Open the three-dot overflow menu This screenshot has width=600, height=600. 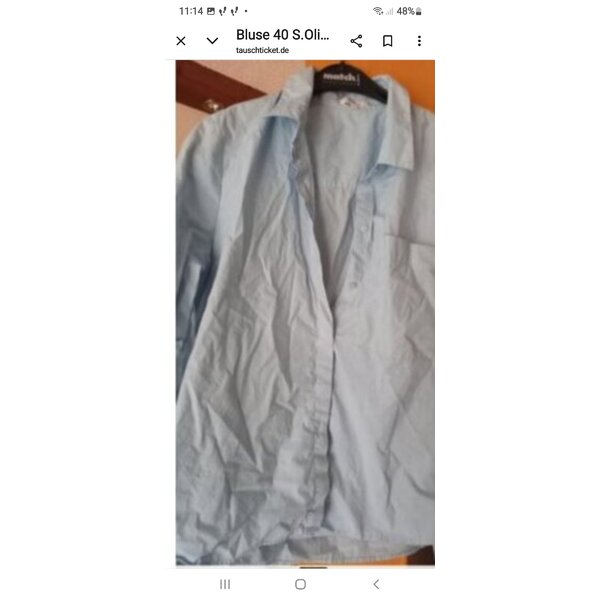[419, 41]
